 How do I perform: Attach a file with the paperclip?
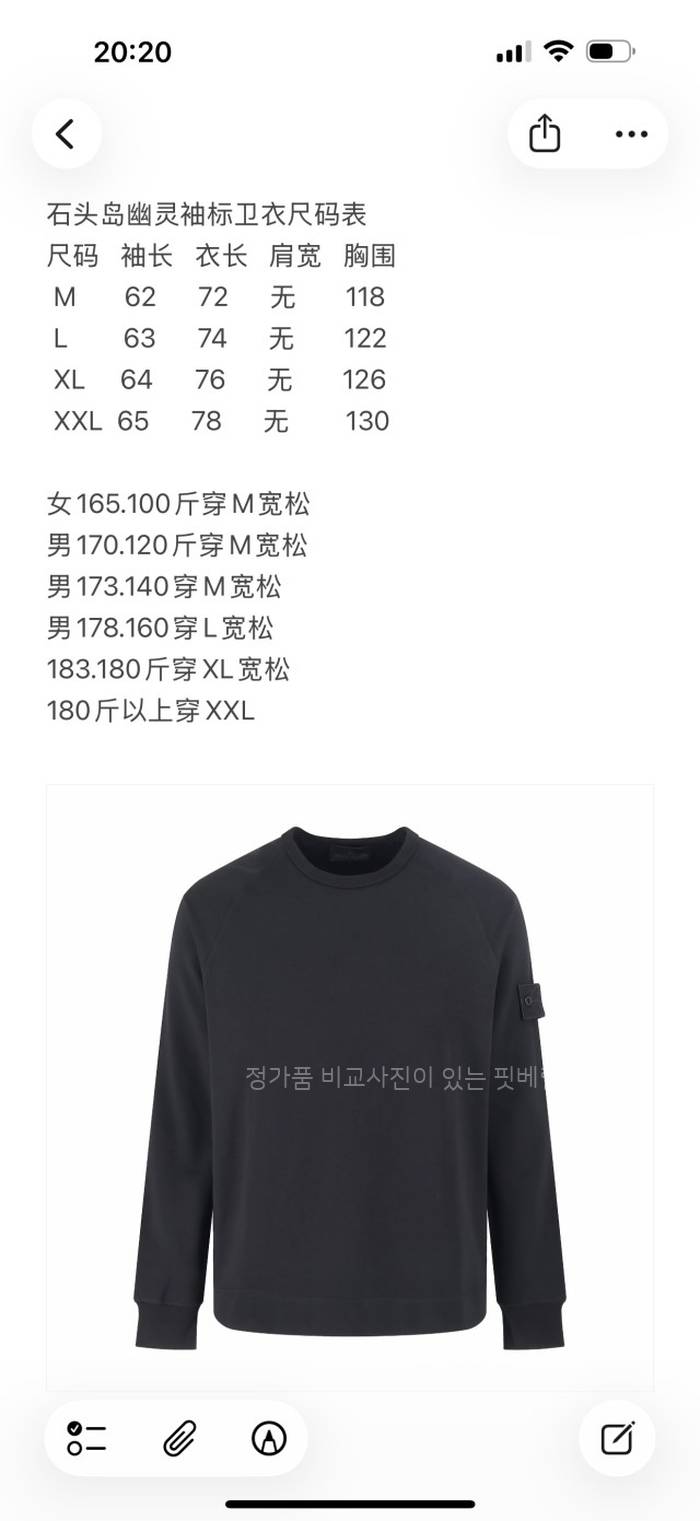(x=179, y=1438)
